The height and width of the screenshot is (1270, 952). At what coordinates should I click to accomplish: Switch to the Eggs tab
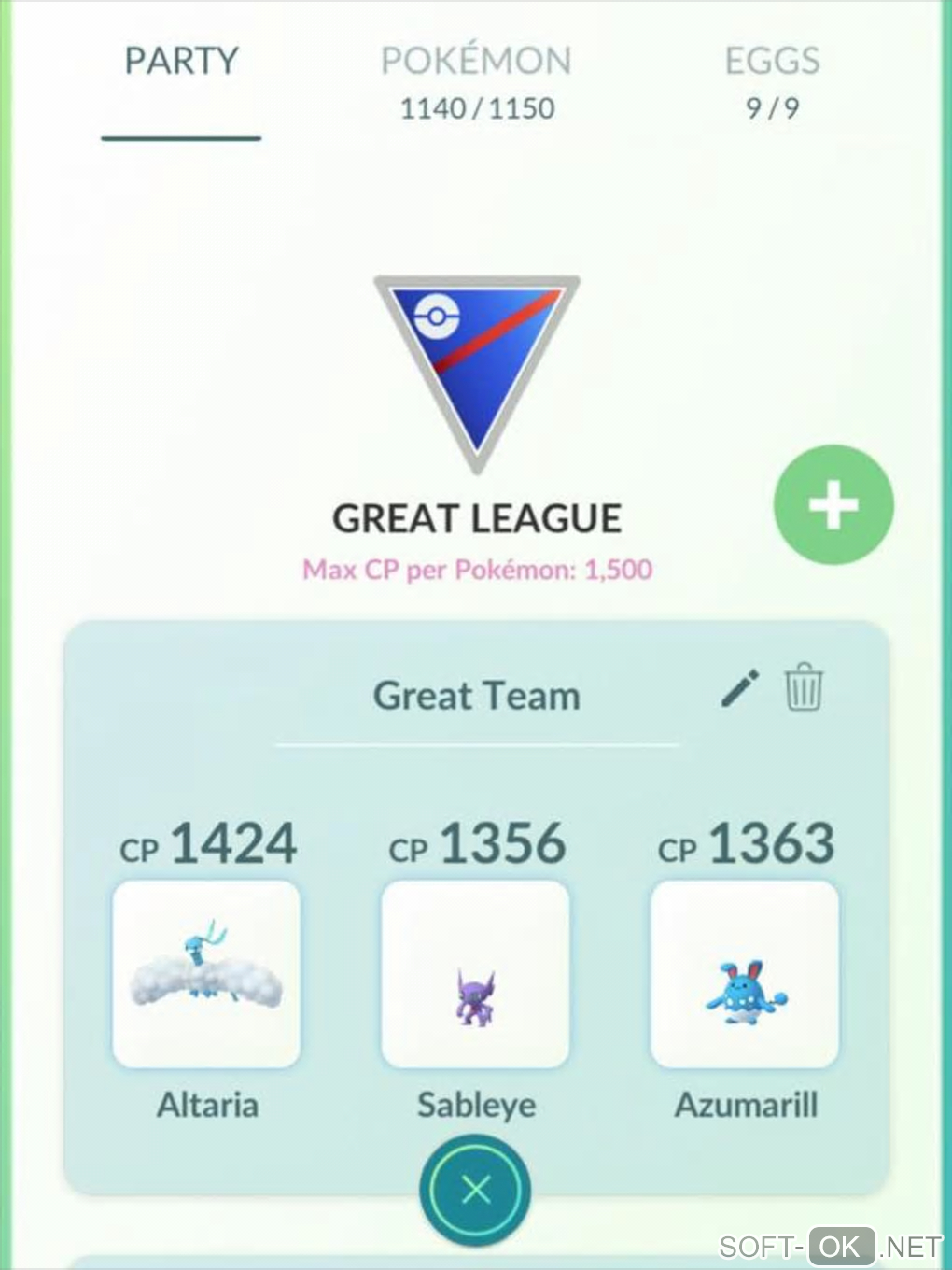click(772, 82)
